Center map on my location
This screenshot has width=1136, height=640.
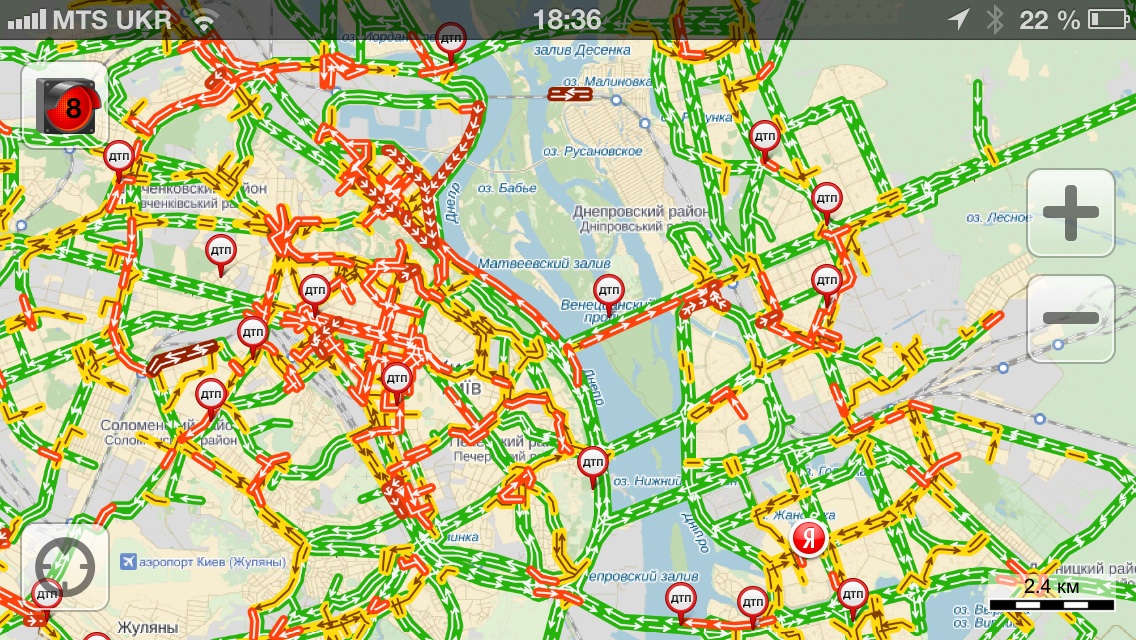pos(65,567)
